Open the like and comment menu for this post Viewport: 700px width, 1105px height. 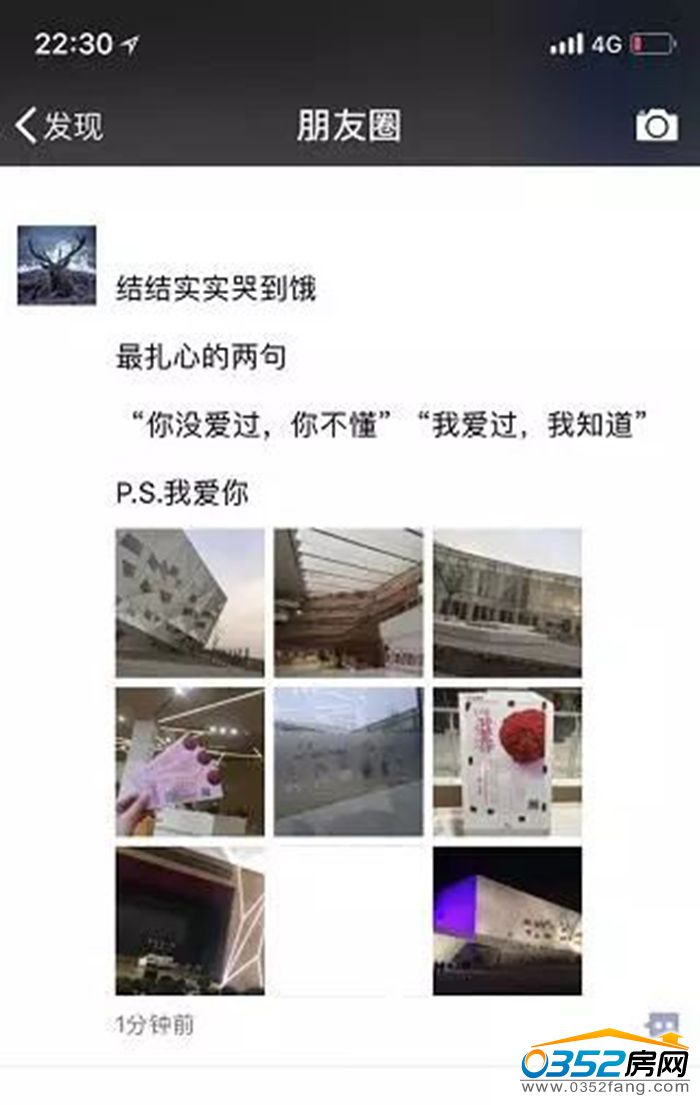(x=661, y=1024)
